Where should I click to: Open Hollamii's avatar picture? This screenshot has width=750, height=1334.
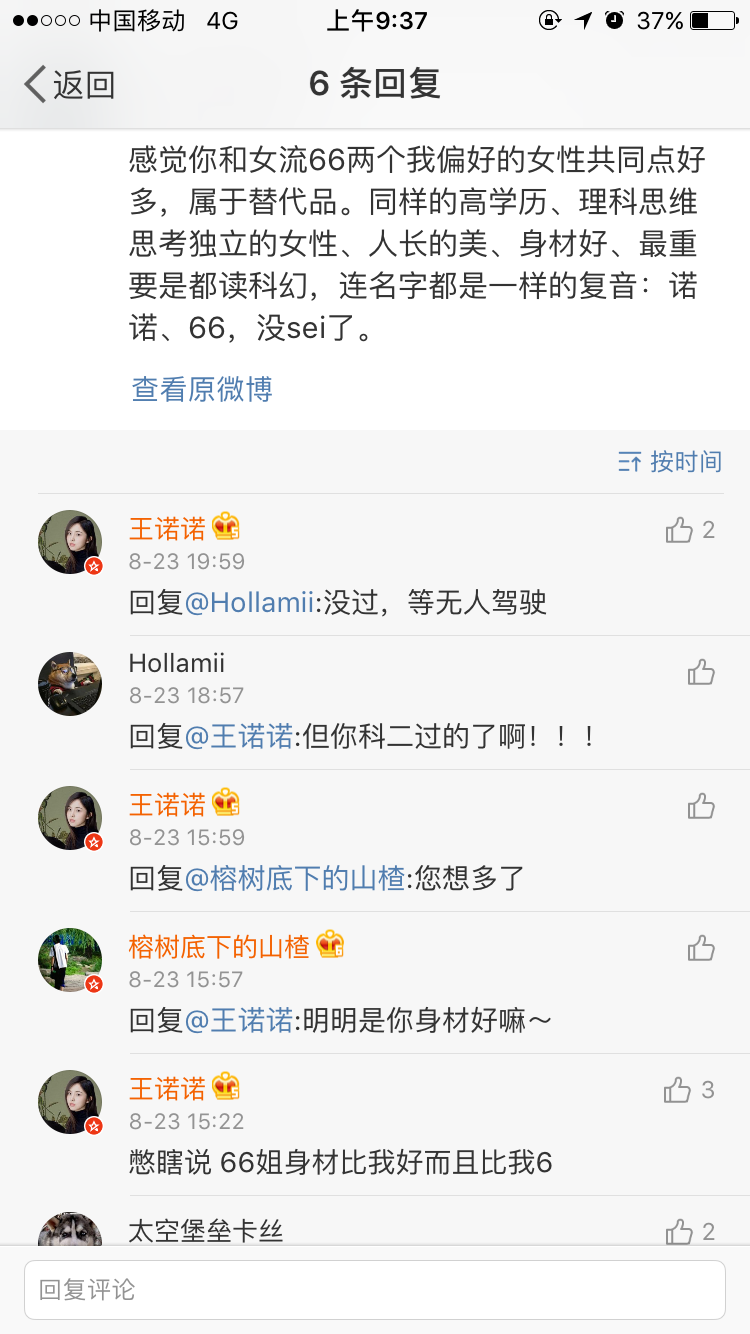(x=70, y=684)
